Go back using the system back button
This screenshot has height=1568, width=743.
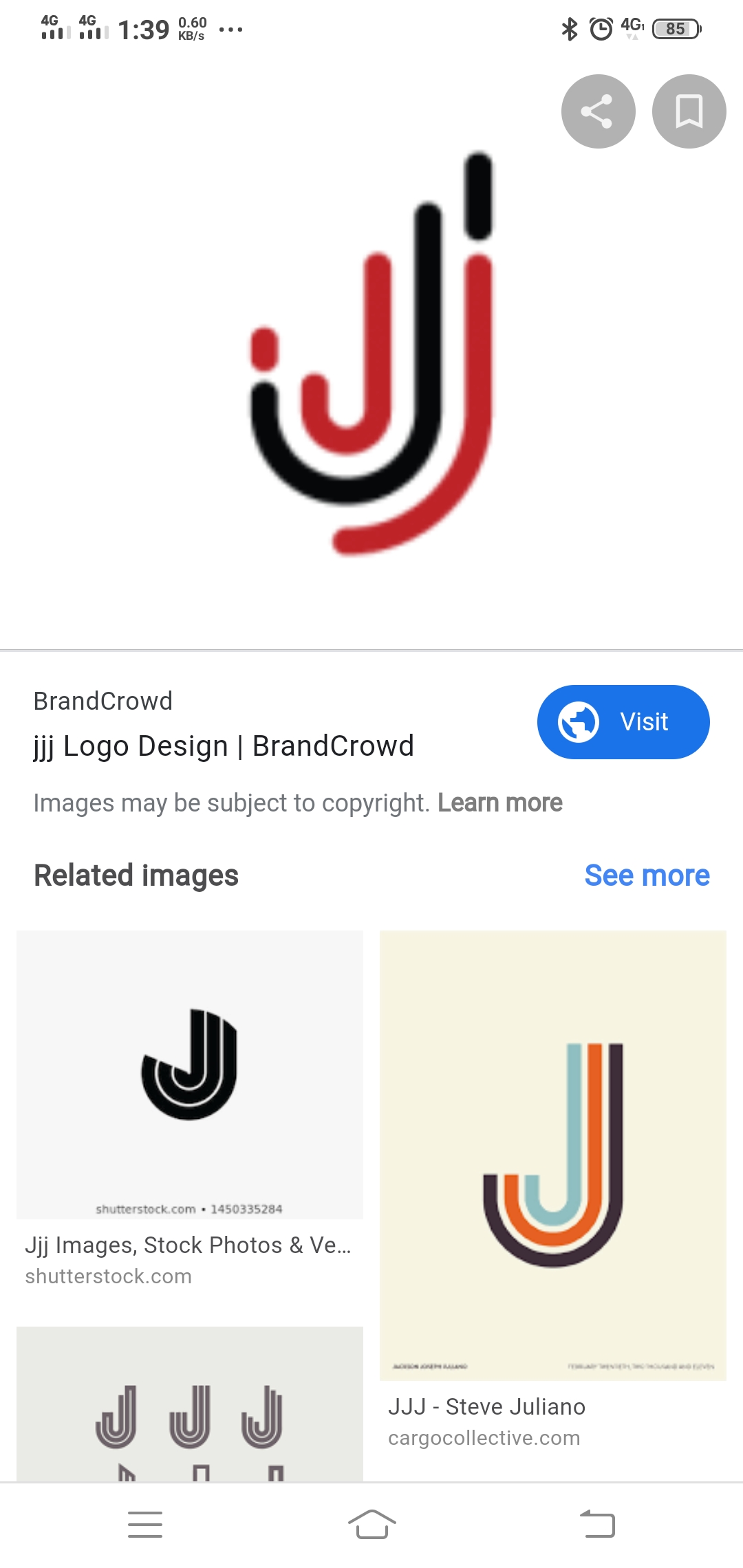pos(597,1525)
